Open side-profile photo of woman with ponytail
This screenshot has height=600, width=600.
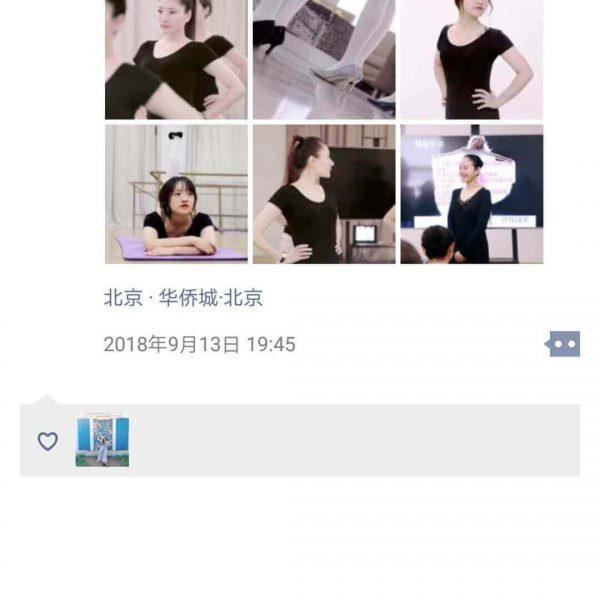coord(324,194)
